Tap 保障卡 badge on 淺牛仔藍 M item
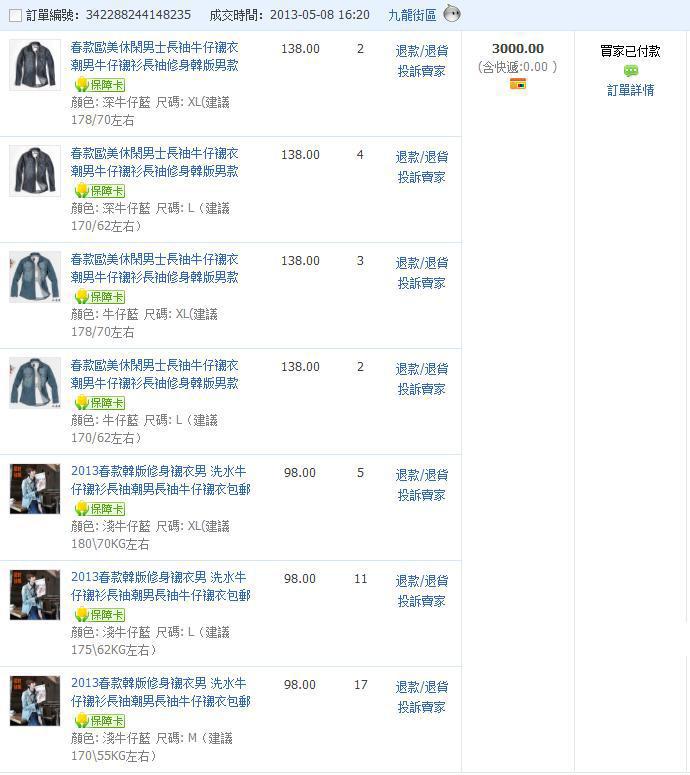The height and width of the screenshot is (775, 690). pyautogui.click(x=100, y=720)
